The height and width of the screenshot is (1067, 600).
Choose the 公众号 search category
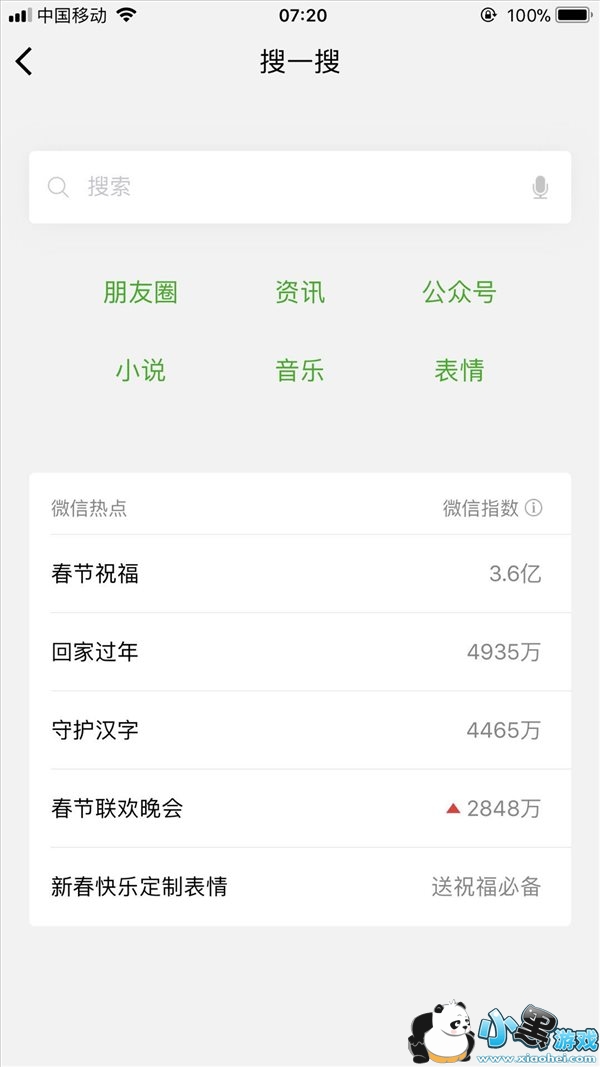click(x=459, y=293)
